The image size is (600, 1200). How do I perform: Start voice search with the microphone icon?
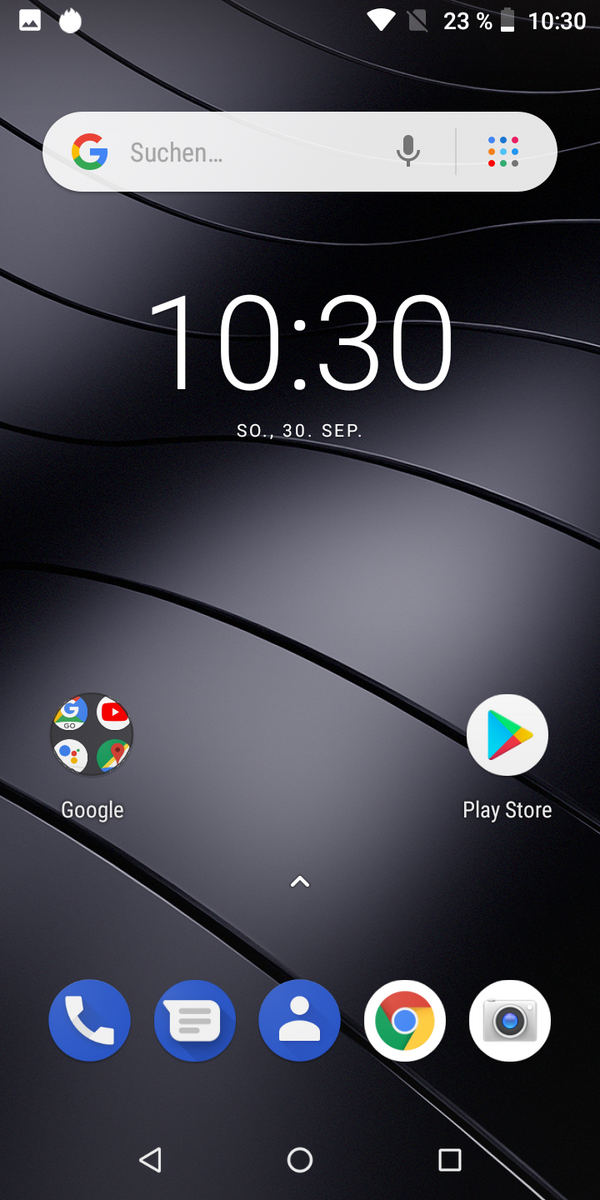point(407,152)
